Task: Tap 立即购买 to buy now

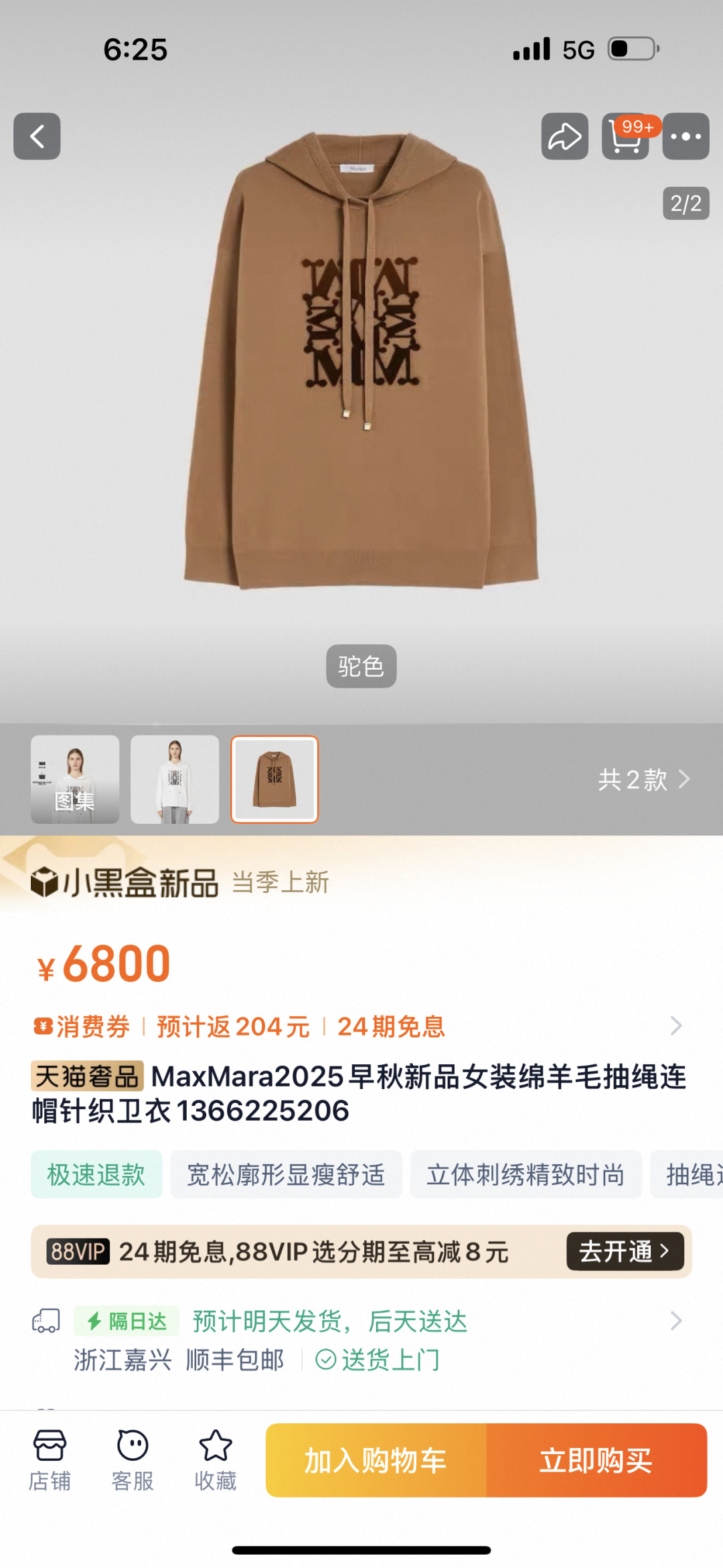Action: click(x=597, y=1460)
